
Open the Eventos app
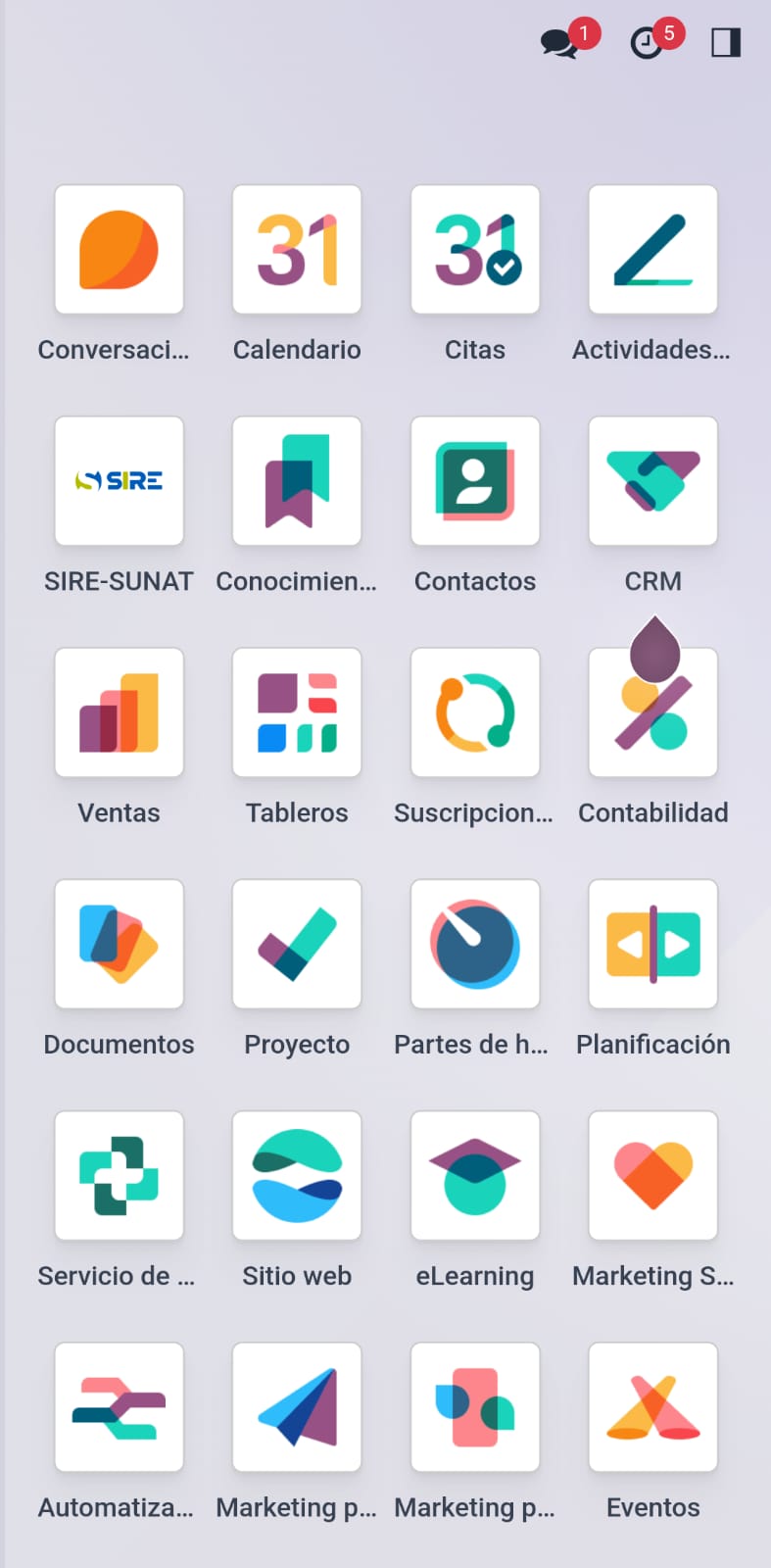coord(653,1406)
